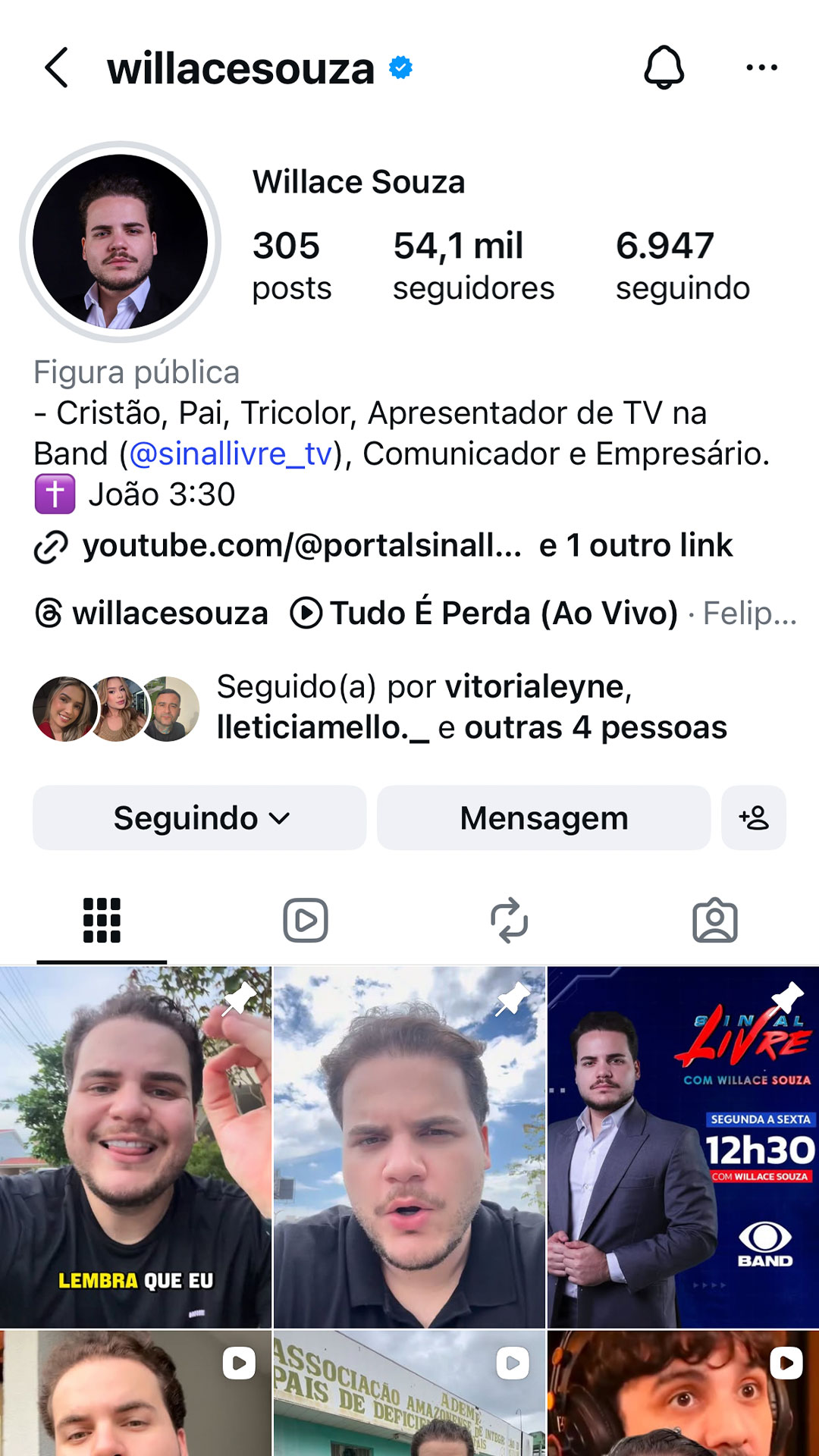Open the options menu with the three dots
The image size is (819, 1456).
tap(762, 68)
